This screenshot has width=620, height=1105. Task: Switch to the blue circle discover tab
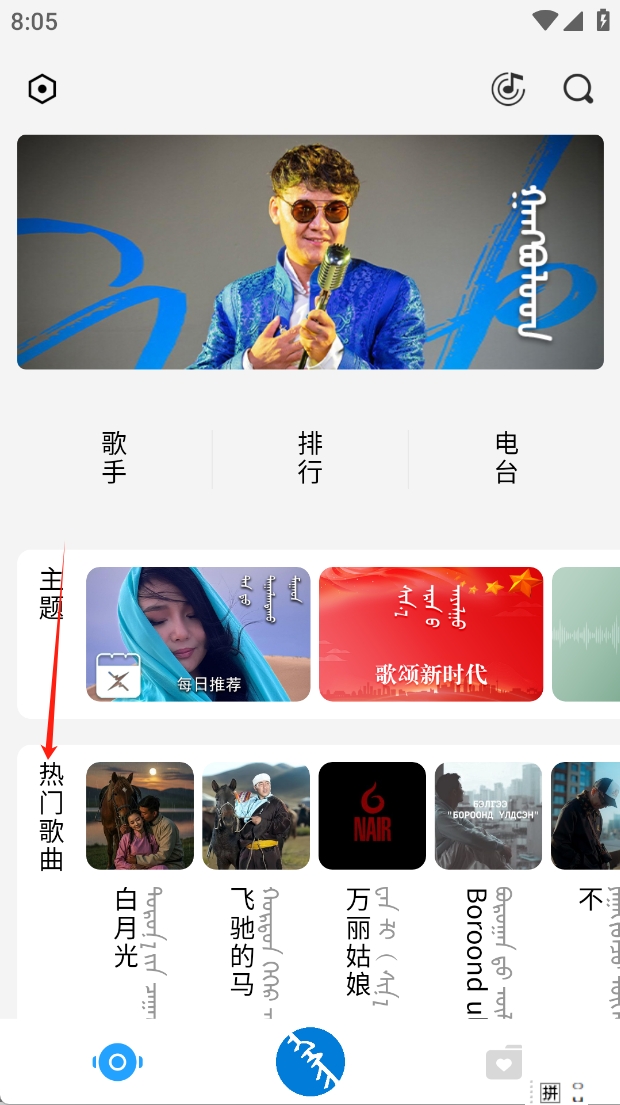[117, 1062]
